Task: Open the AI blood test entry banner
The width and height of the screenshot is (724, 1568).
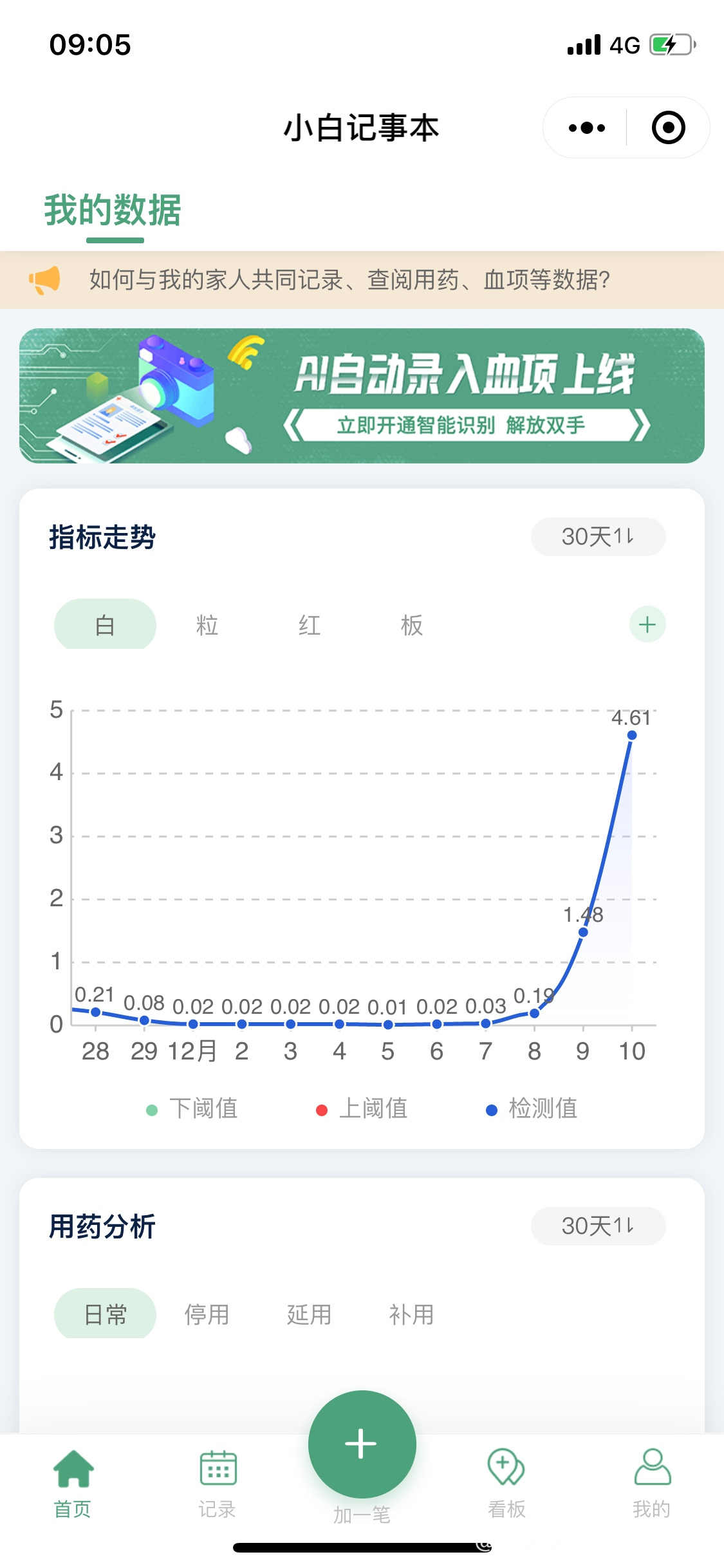Action: click(362, 396)
